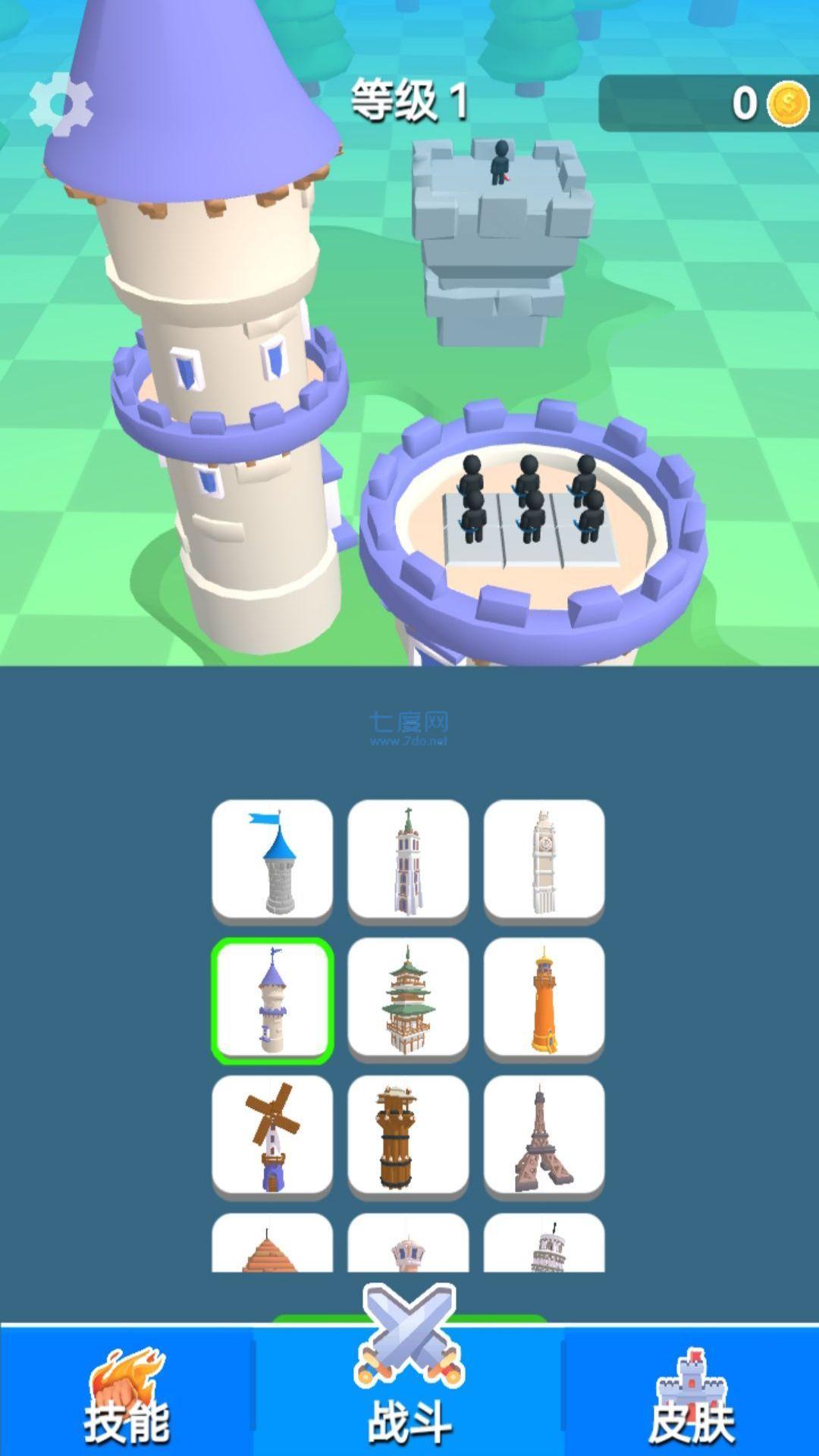Choose the Eiffel Tower skin

pyautogui.click(x=544, y=1136)
